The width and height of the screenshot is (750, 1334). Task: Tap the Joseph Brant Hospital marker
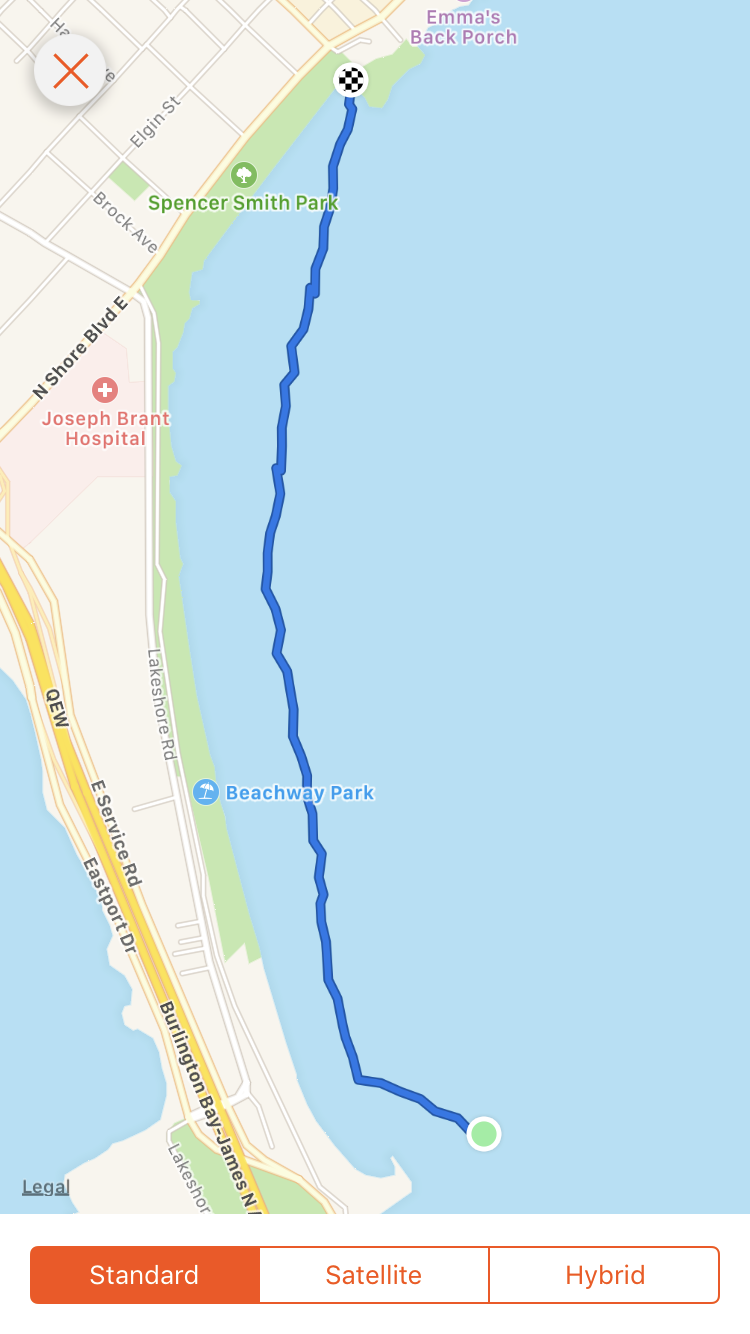(104, 390)
